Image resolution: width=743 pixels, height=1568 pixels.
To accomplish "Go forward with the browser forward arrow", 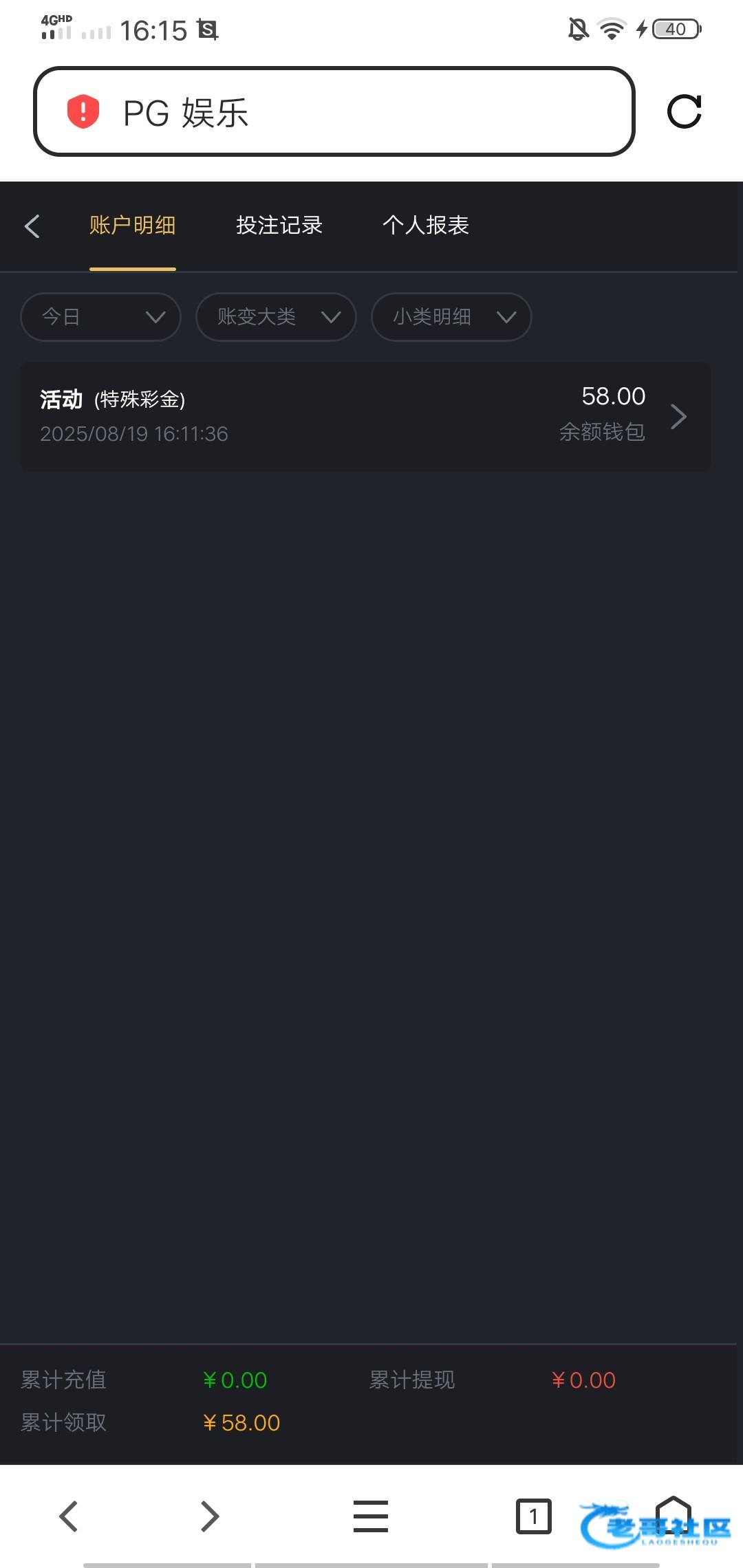I will pos(210,1516).
